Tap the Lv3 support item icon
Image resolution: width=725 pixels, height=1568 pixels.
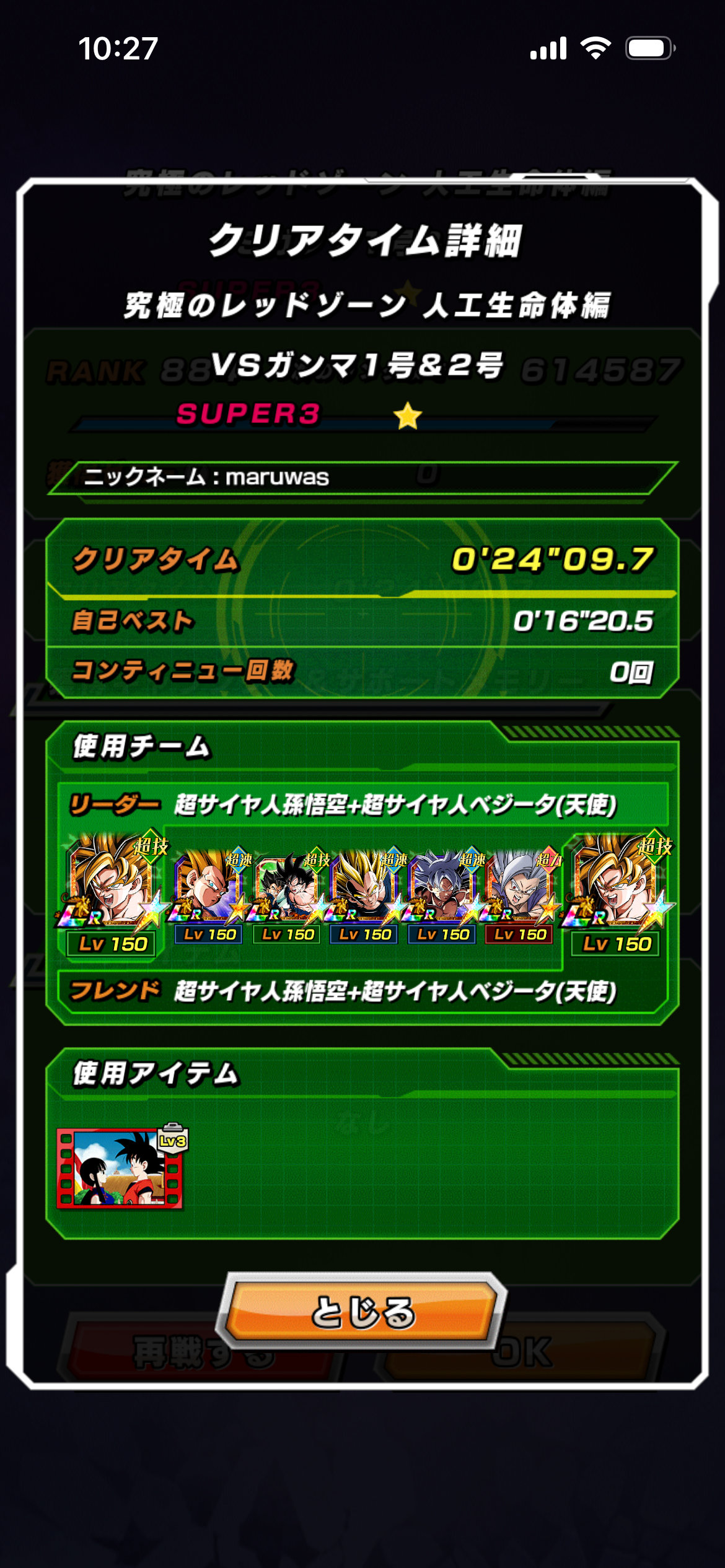tap(120, 1167)
